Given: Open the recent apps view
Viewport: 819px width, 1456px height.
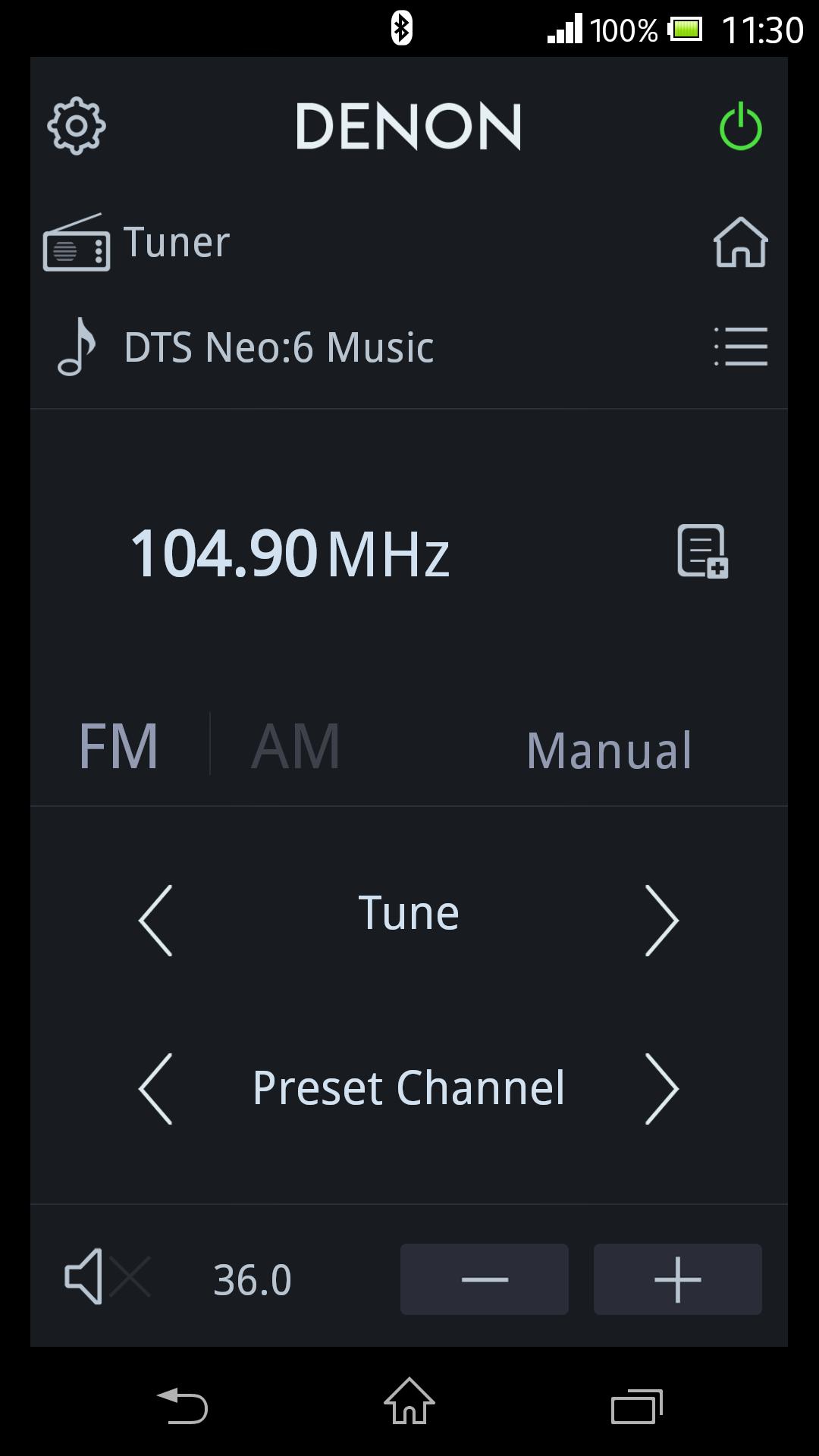Looking at the screenshot, I should [636, 1407].
